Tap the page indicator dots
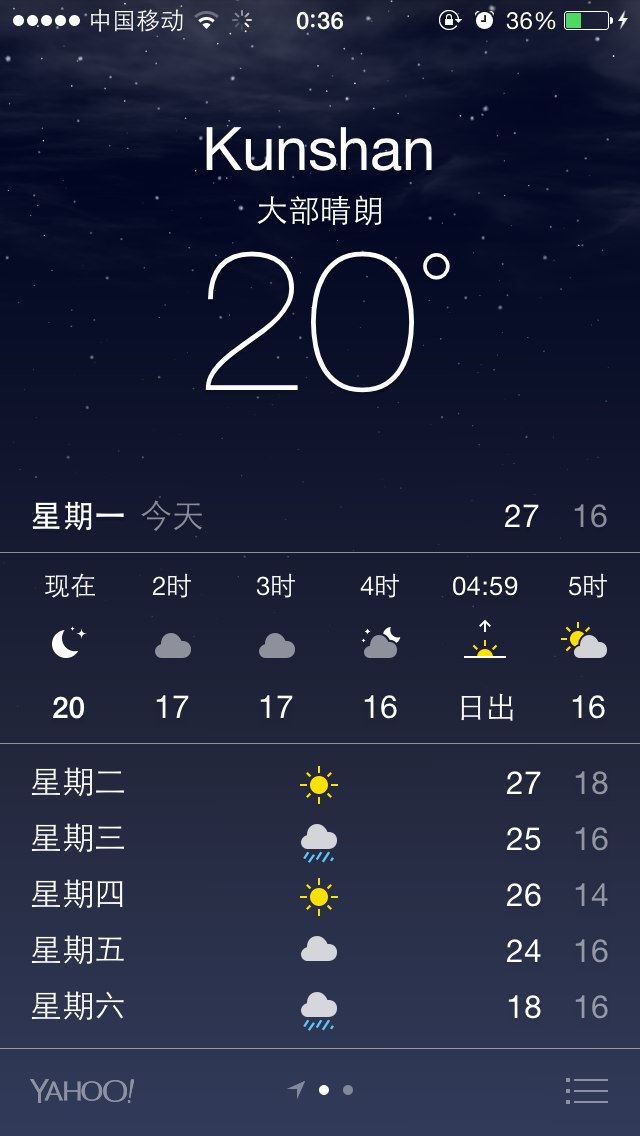 click(320, 1090)
